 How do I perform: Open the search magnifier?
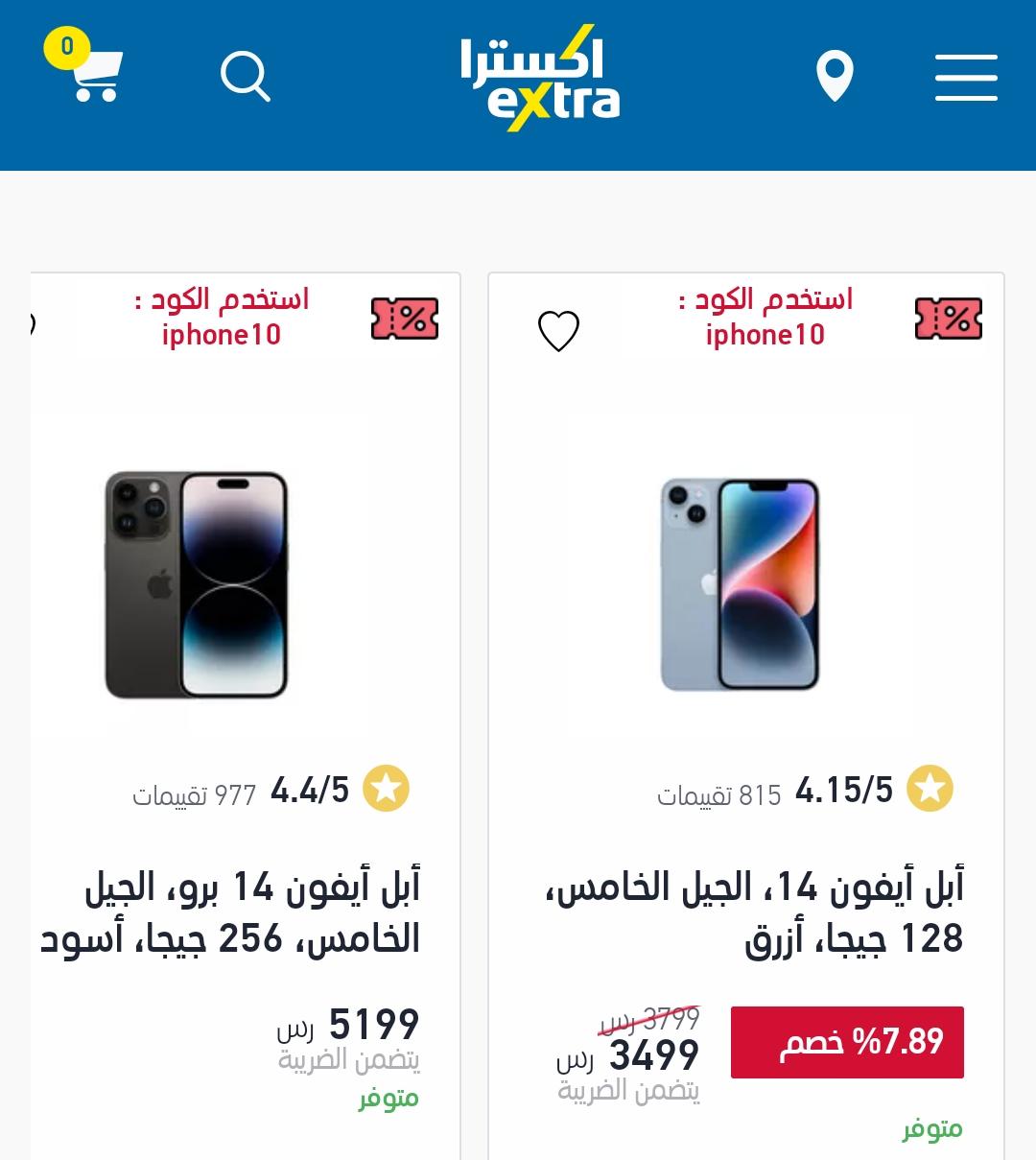[x=246, y=77]
